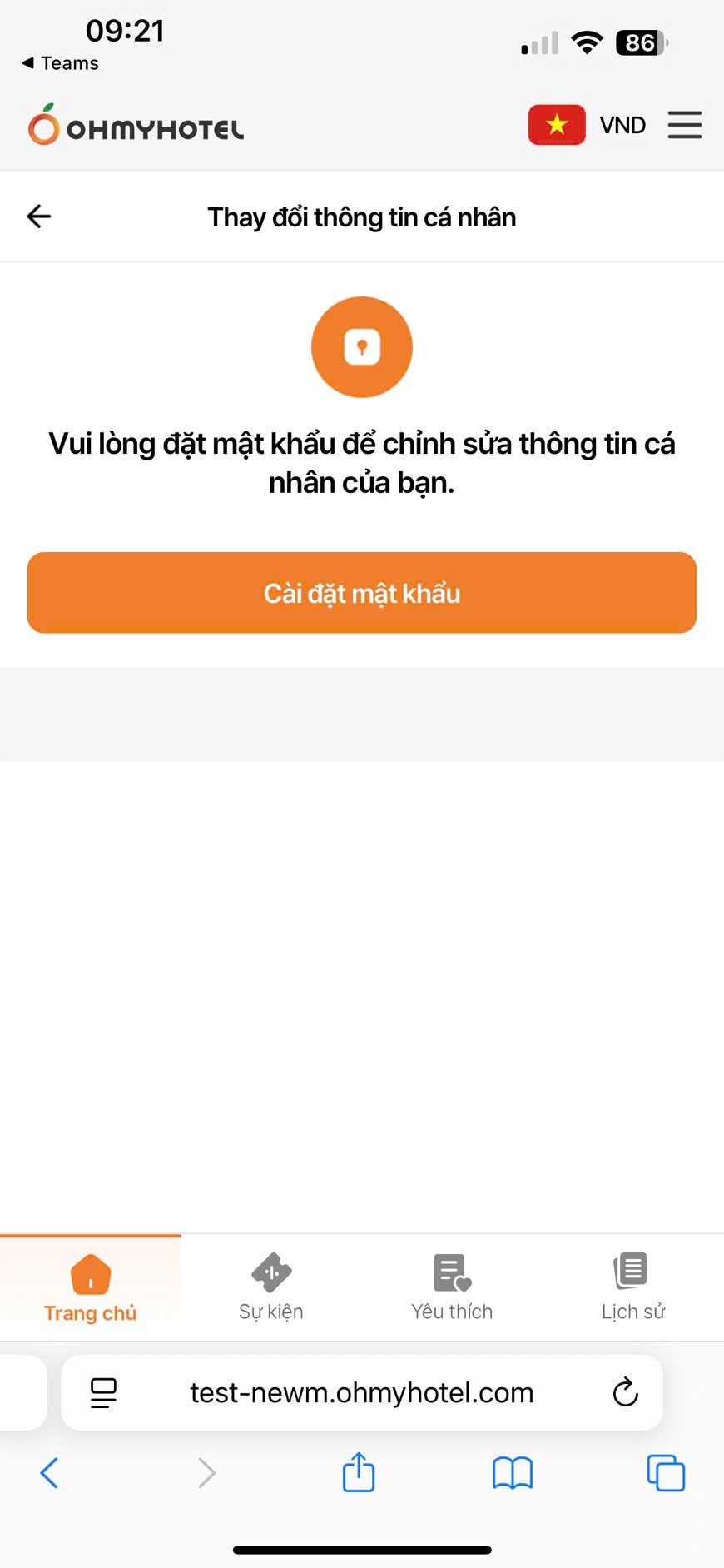Image resolution: width=724 pixels, height=1568 pixels.
Task: Switch to the Trang chủ tab
Action: (x=90, y=1287)
